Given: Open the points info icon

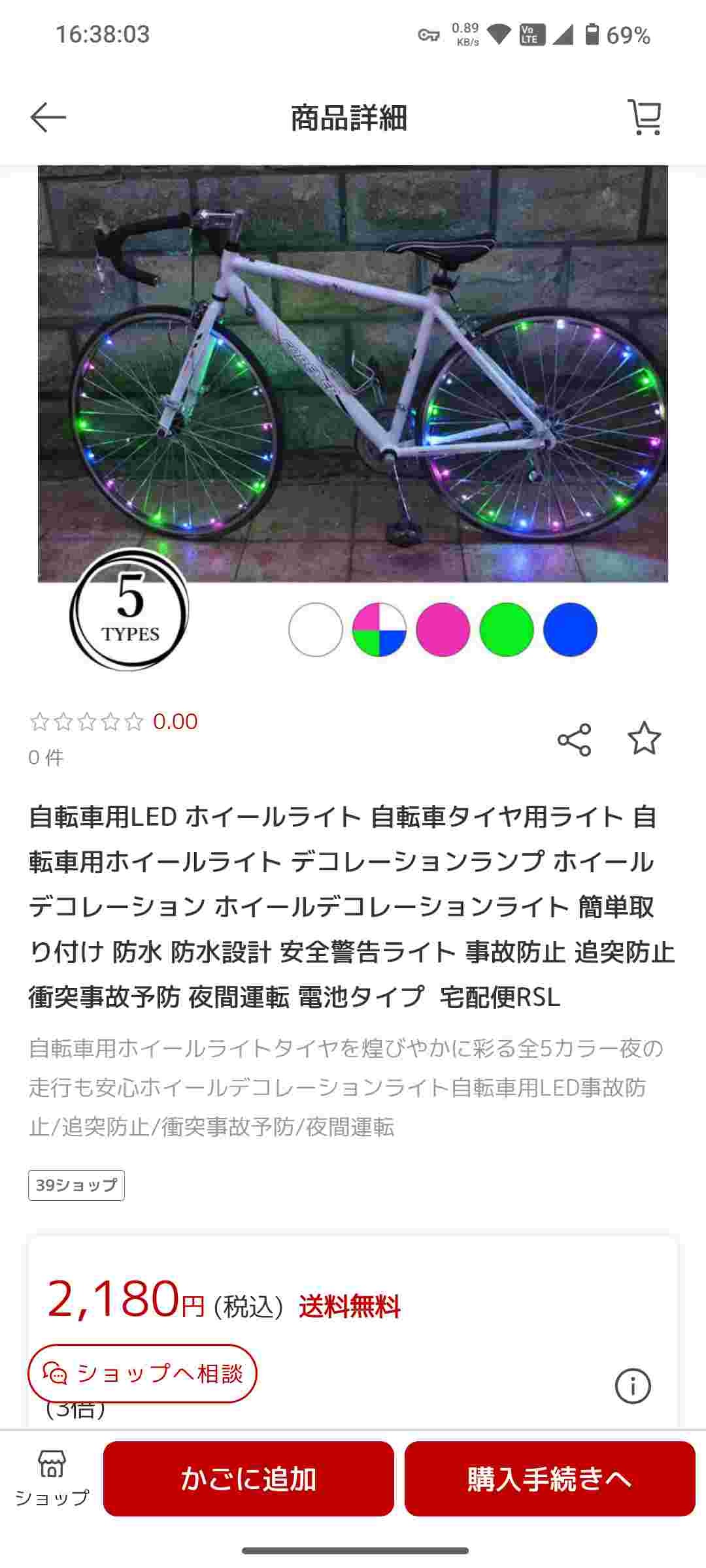Looking at the screenshot, I should 632,1386.
